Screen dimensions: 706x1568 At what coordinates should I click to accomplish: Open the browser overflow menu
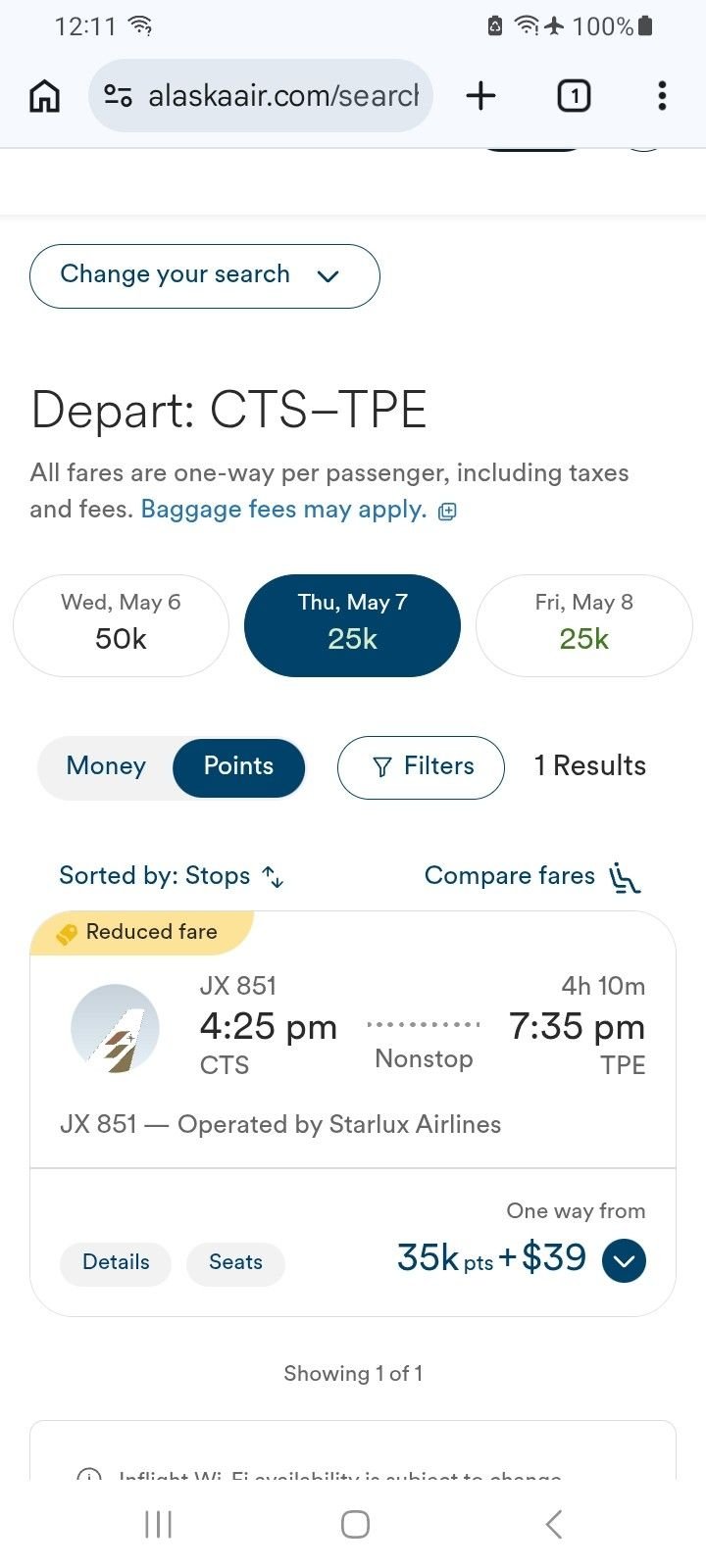(662, 95)
